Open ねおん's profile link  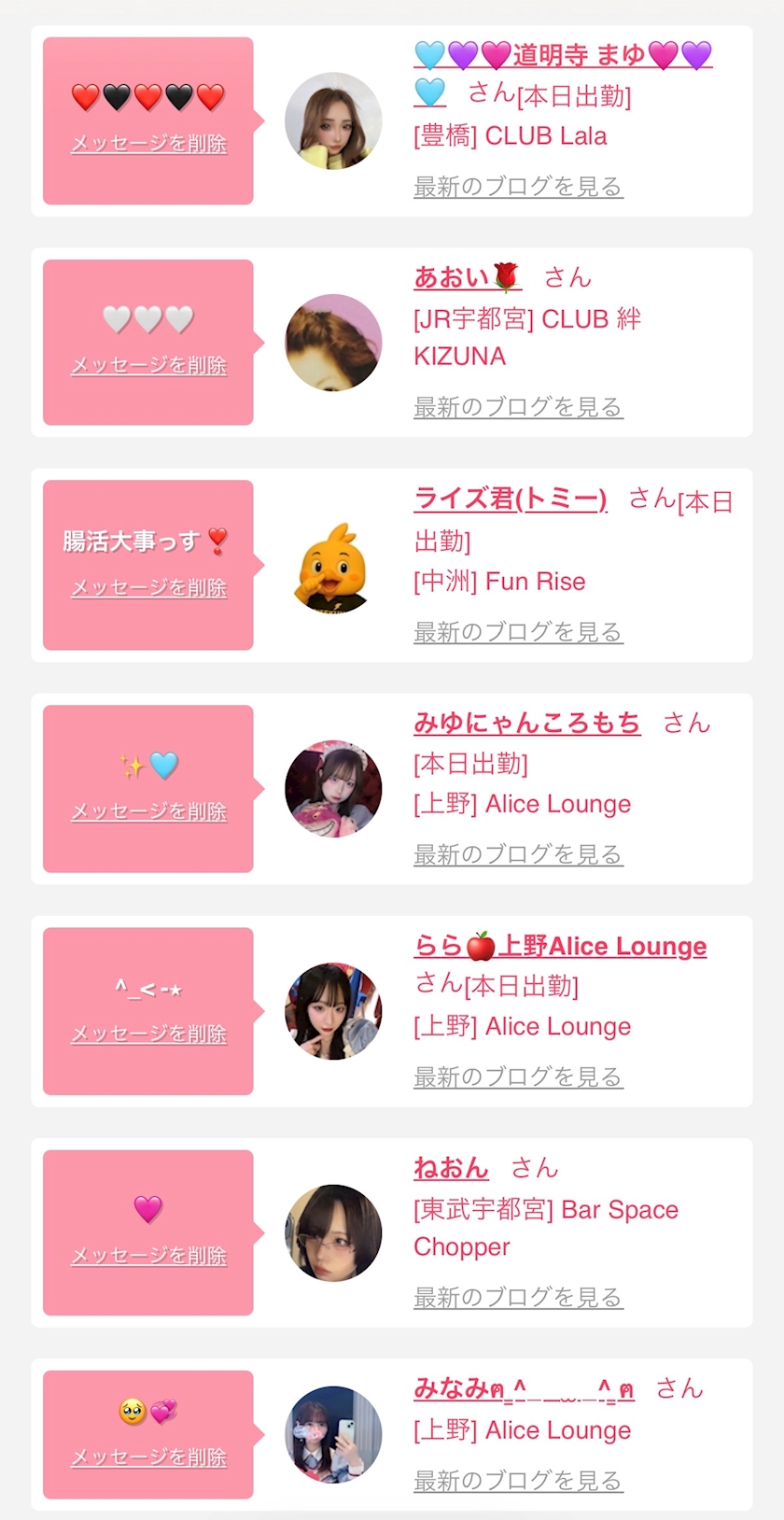click(x=452, y=1168)
